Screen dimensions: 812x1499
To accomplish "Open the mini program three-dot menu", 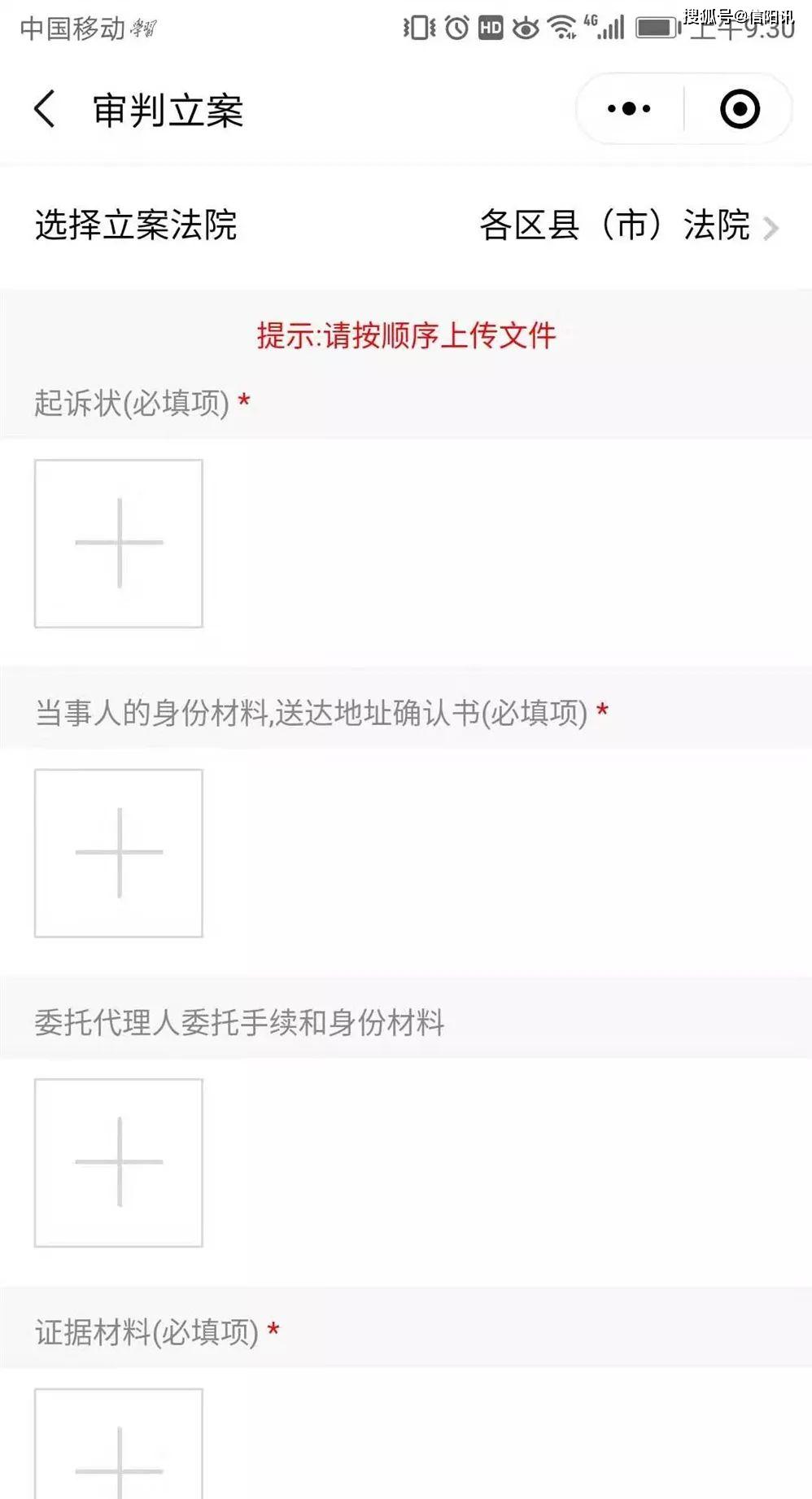I will [x=629, y=108].
